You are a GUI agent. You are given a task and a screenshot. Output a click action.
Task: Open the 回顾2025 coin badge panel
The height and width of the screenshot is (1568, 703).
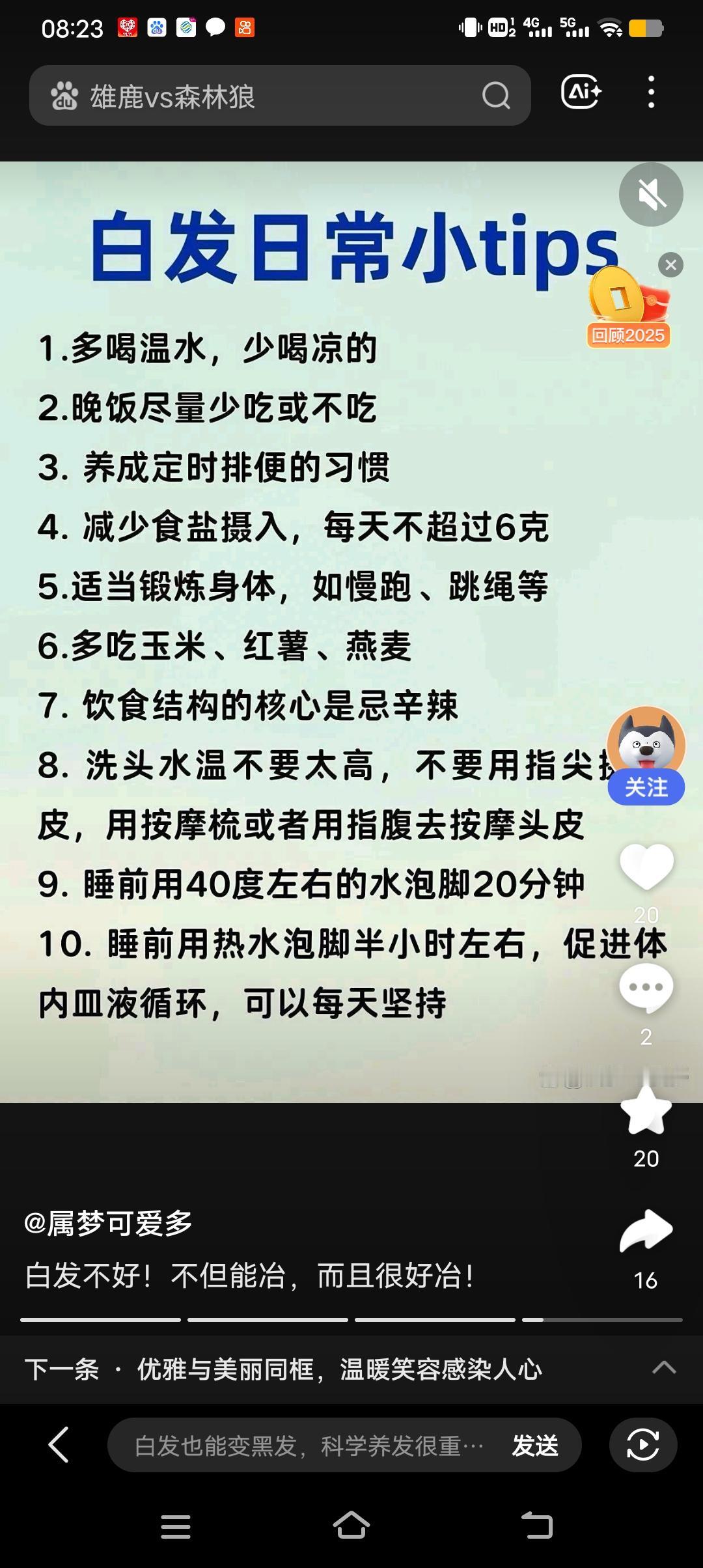click(628, 309)
